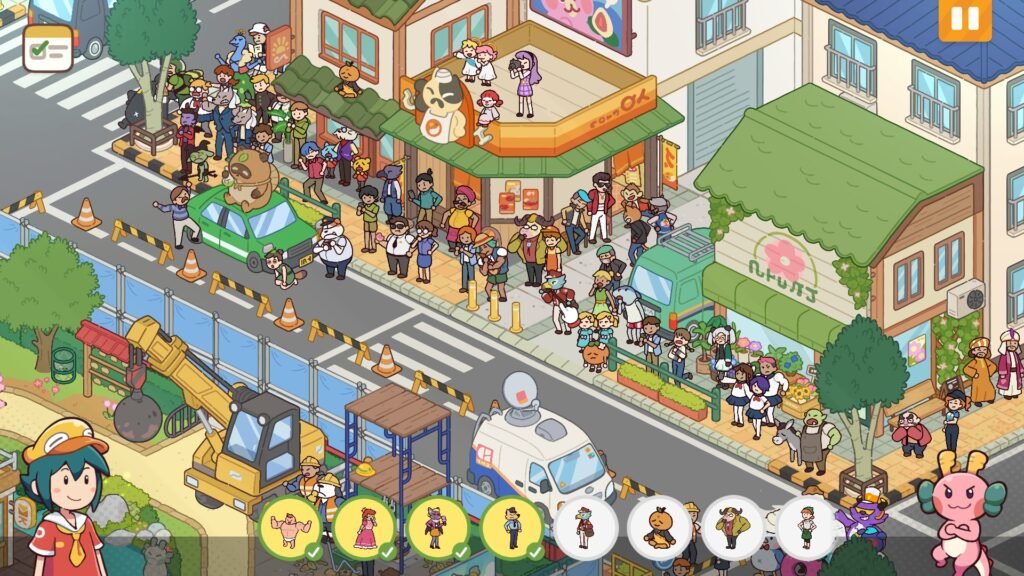The image size is (1024, 576).
Task: Tap the found muscular wrestler target bubble
Action: pos(290,527)
